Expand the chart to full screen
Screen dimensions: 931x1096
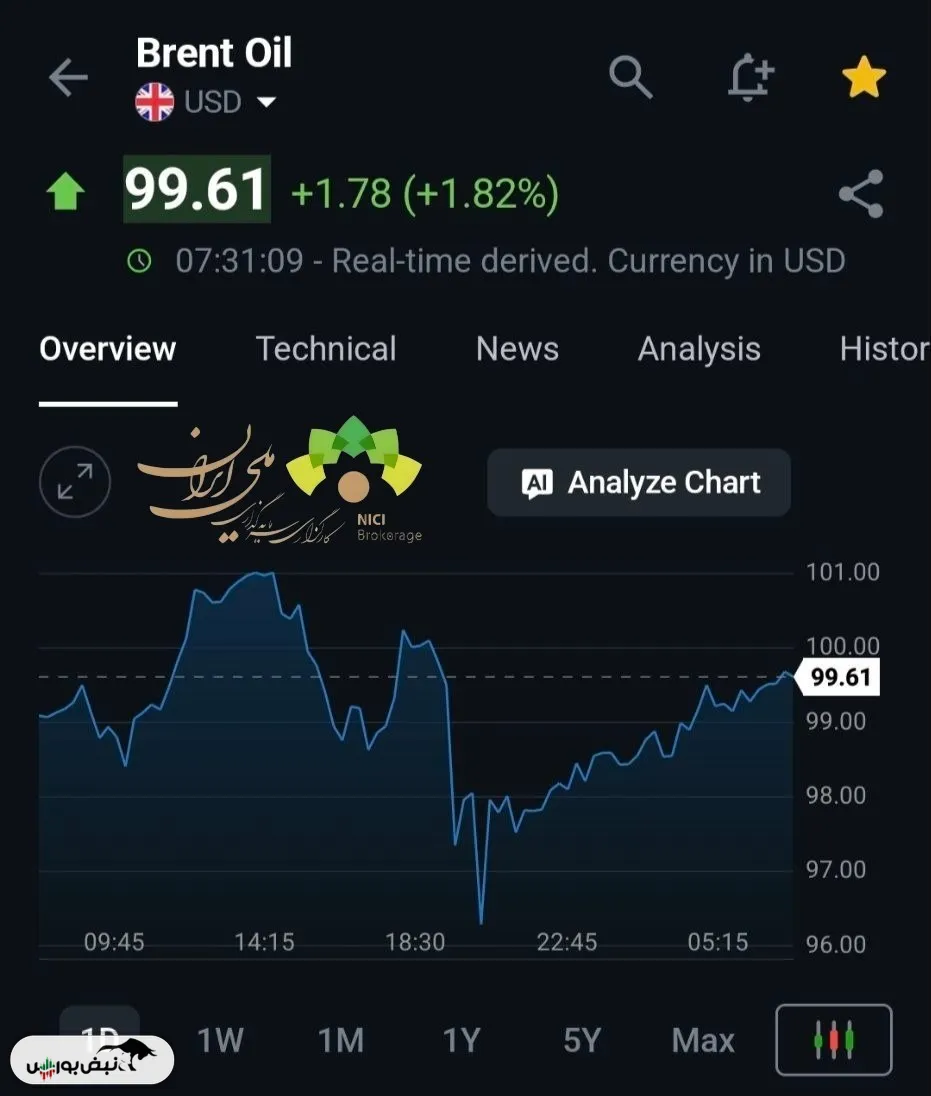pyautogui.click(x=75, y=482)
